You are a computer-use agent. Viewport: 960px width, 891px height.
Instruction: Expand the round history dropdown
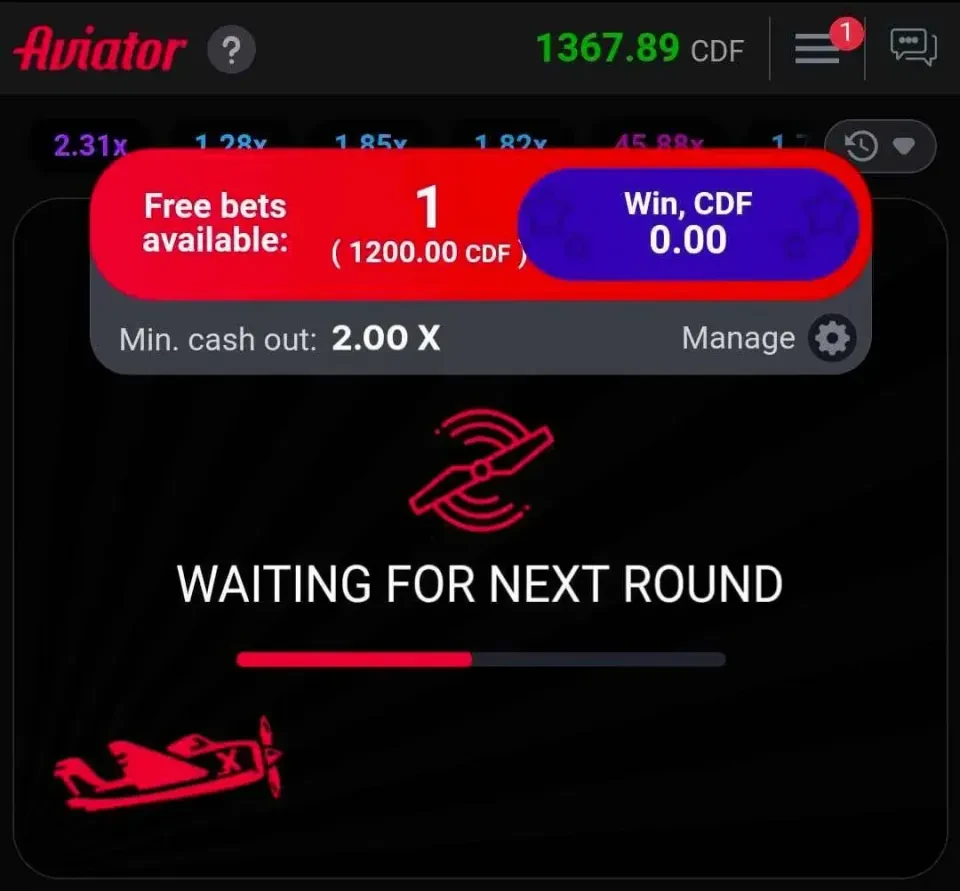pyautogui.click(x=880, y=147)
